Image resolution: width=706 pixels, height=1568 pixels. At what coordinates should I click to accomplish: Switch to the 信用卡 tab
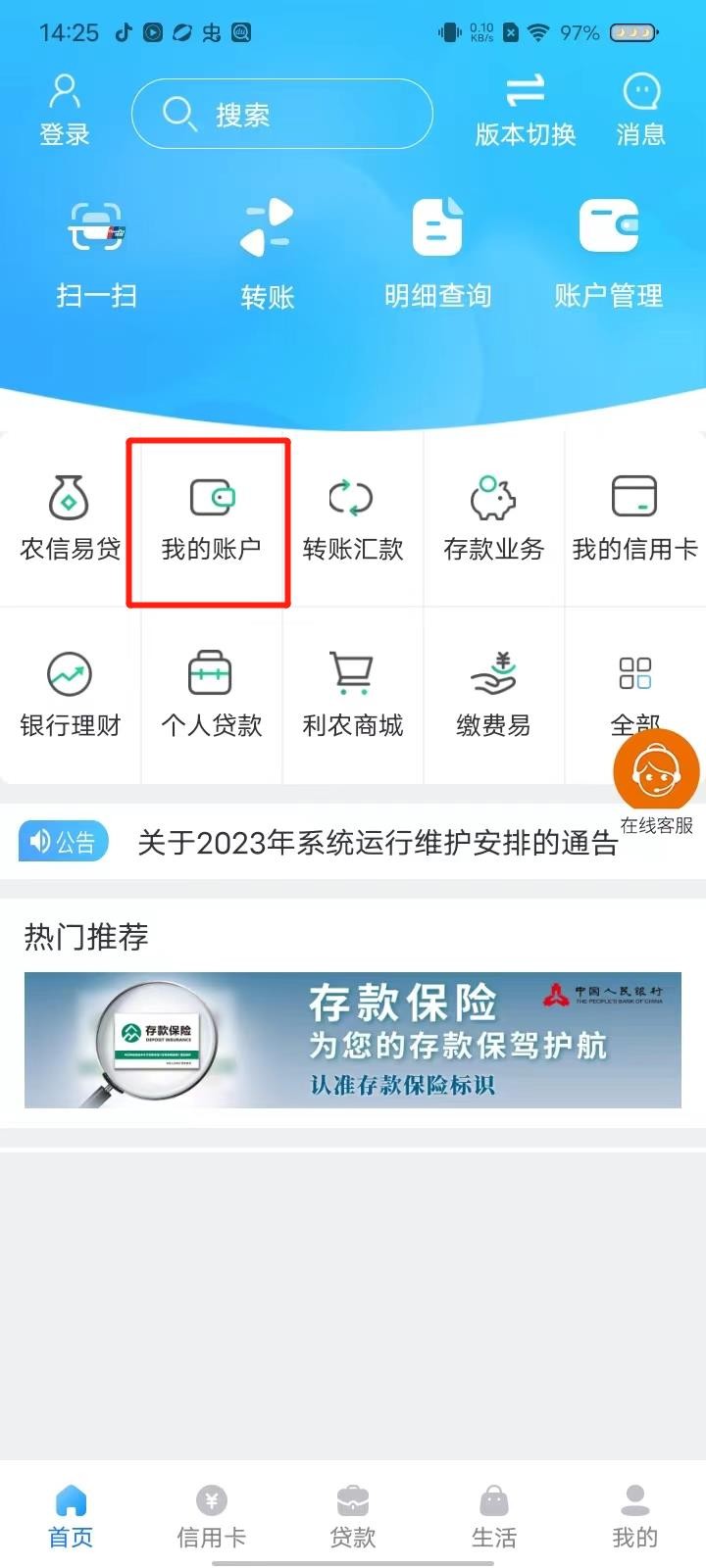210,1514
